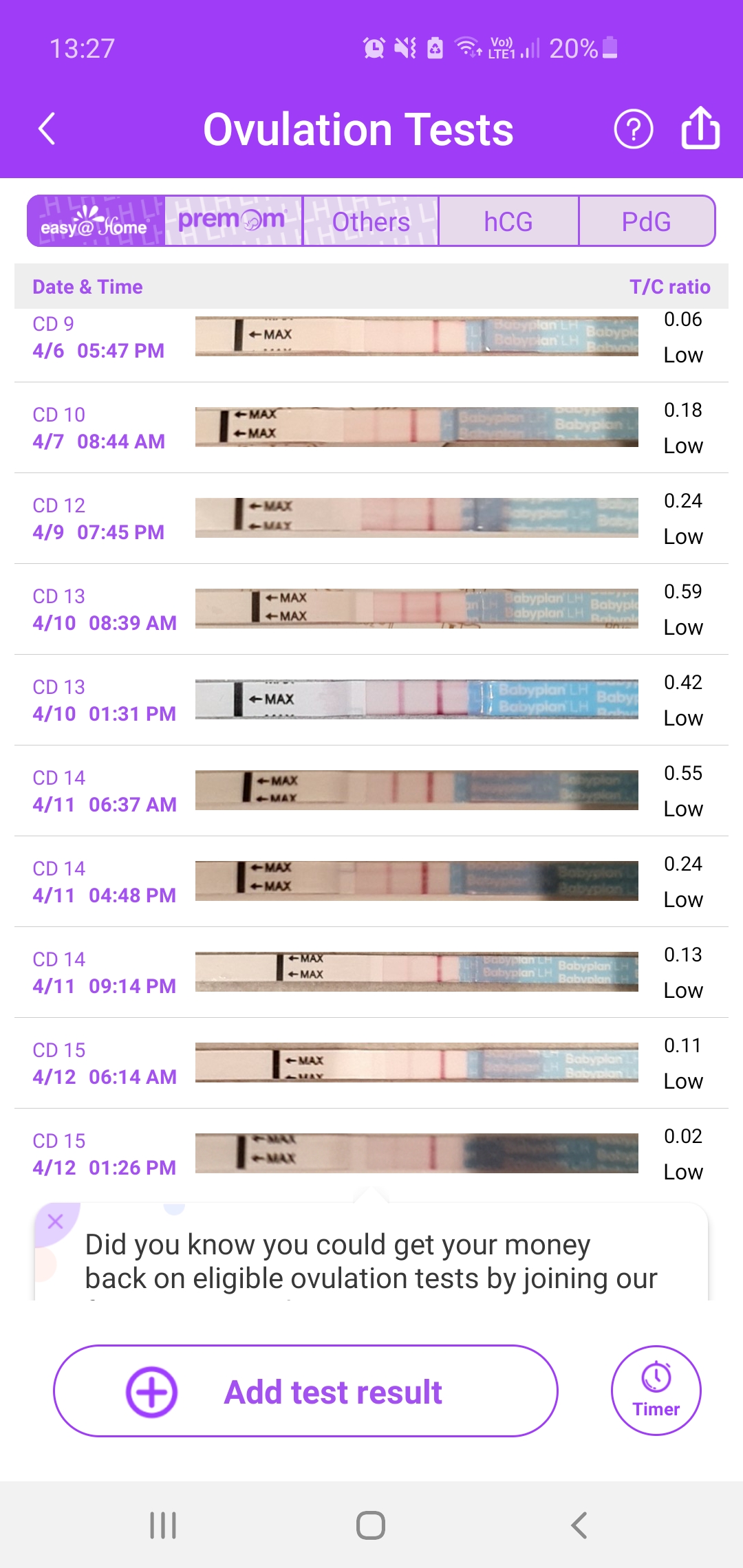The width and height of the screenshot is (743, 1568).
Task: Open the 4/10 01:31 PM test result
Action: [x=371, y=700]
